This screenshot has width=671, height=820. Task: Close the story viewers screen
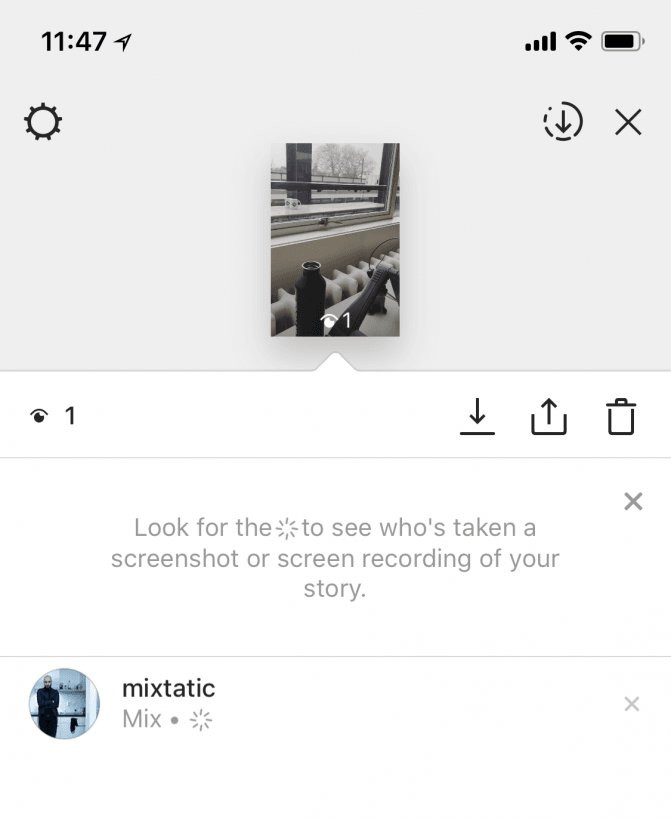click(x=628, y=122)
